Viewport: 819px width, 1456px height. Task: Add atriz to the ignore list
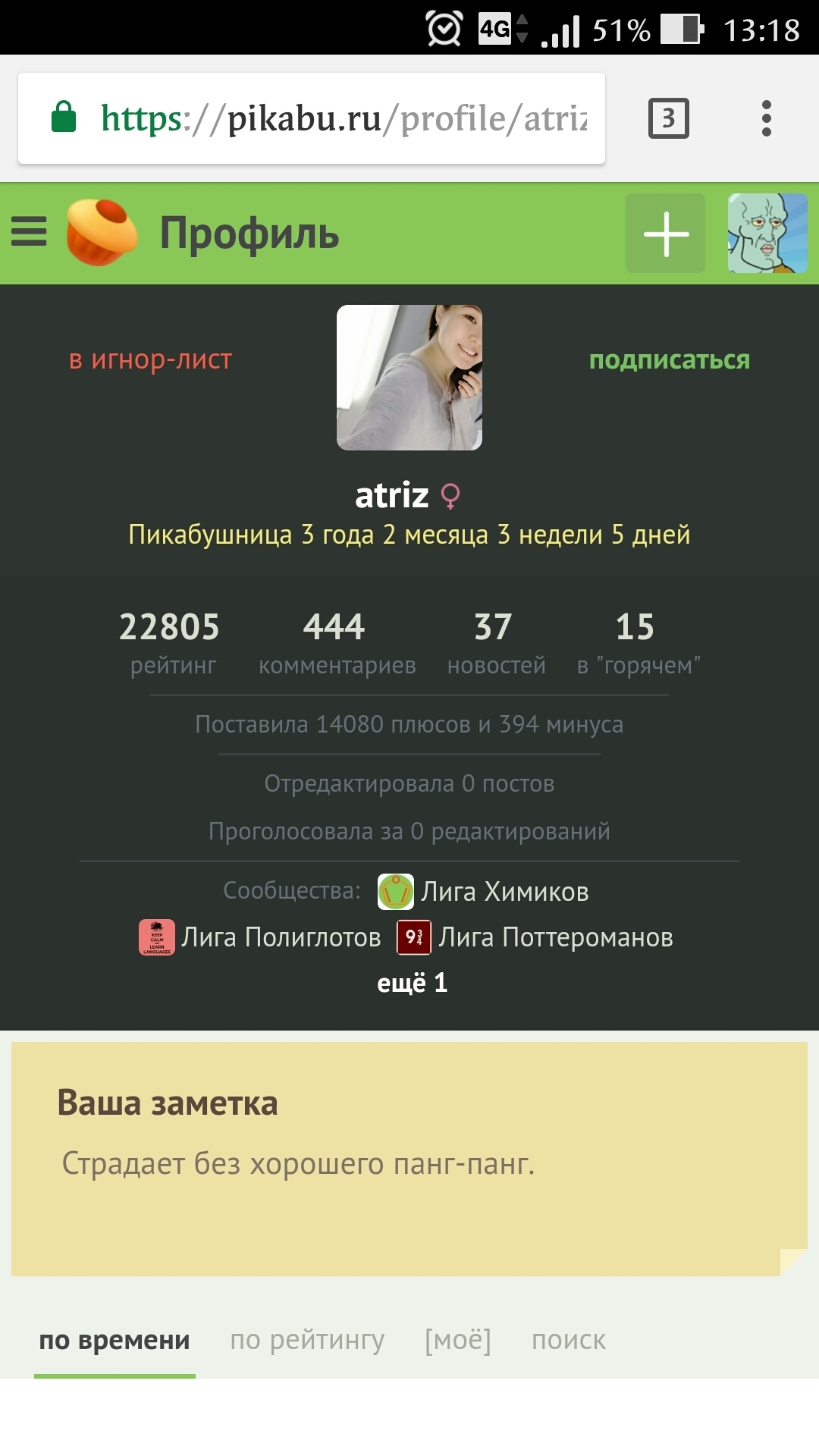(150, 359)
